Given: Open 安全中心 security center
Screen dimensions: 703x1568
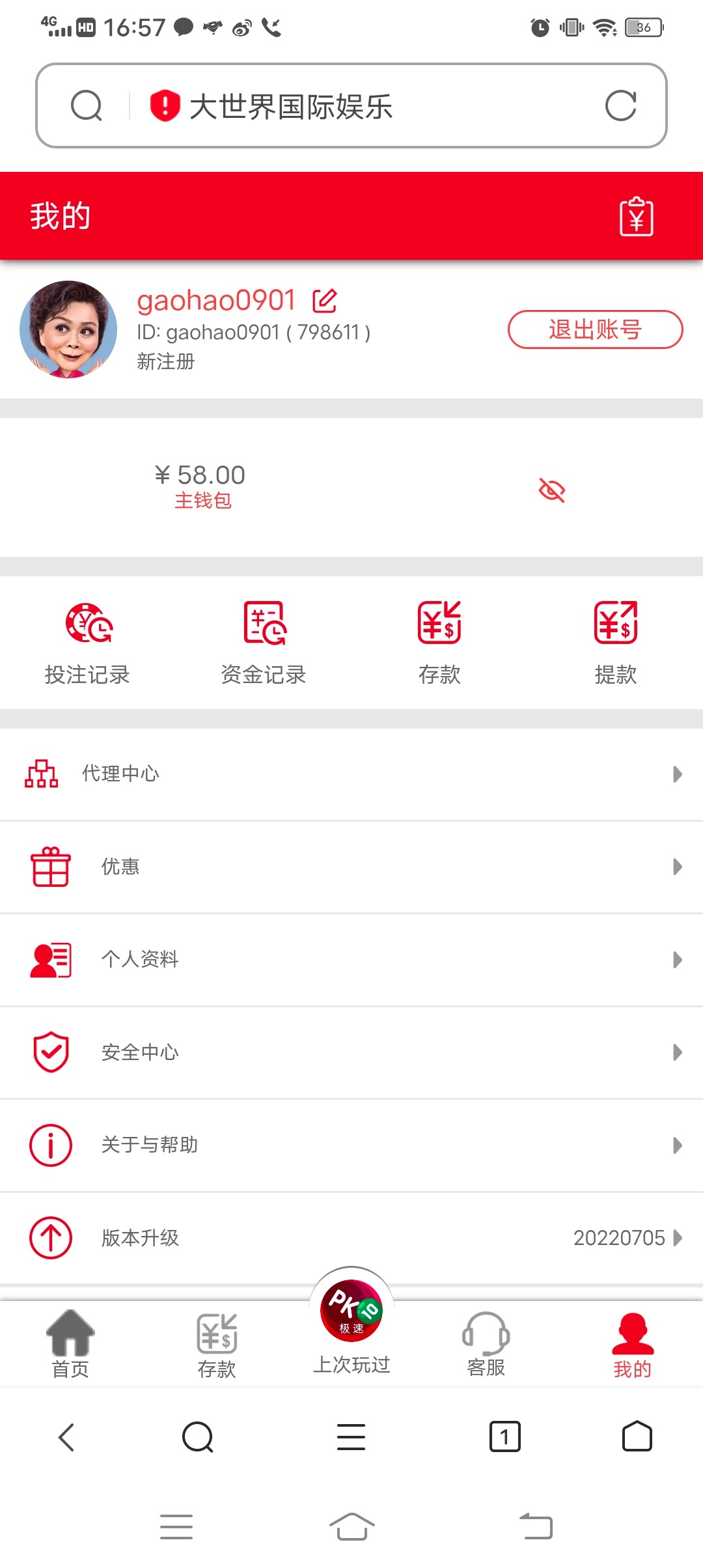Looking at the screenshot, I should 351,1052.
